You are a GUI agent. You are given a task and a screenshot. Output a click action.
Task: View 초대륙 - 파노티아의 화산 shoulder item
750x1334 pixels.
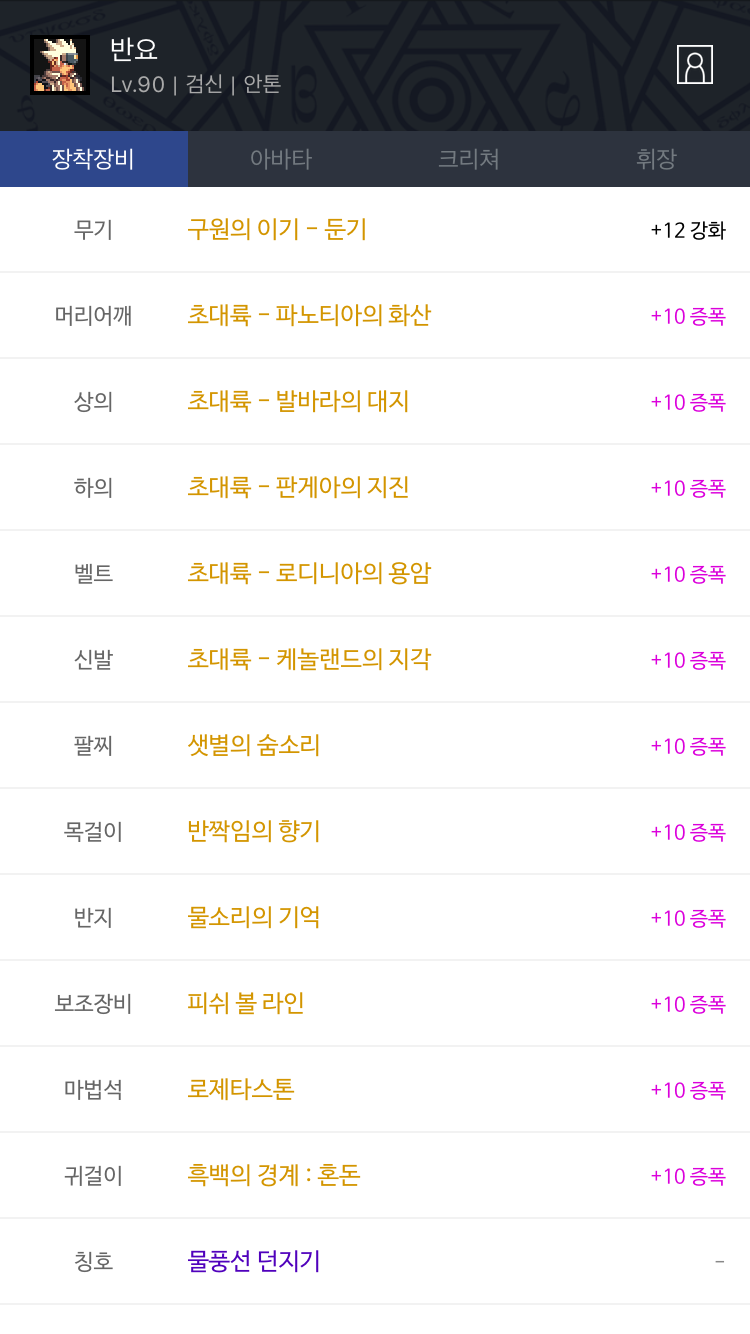click(309, 315)
